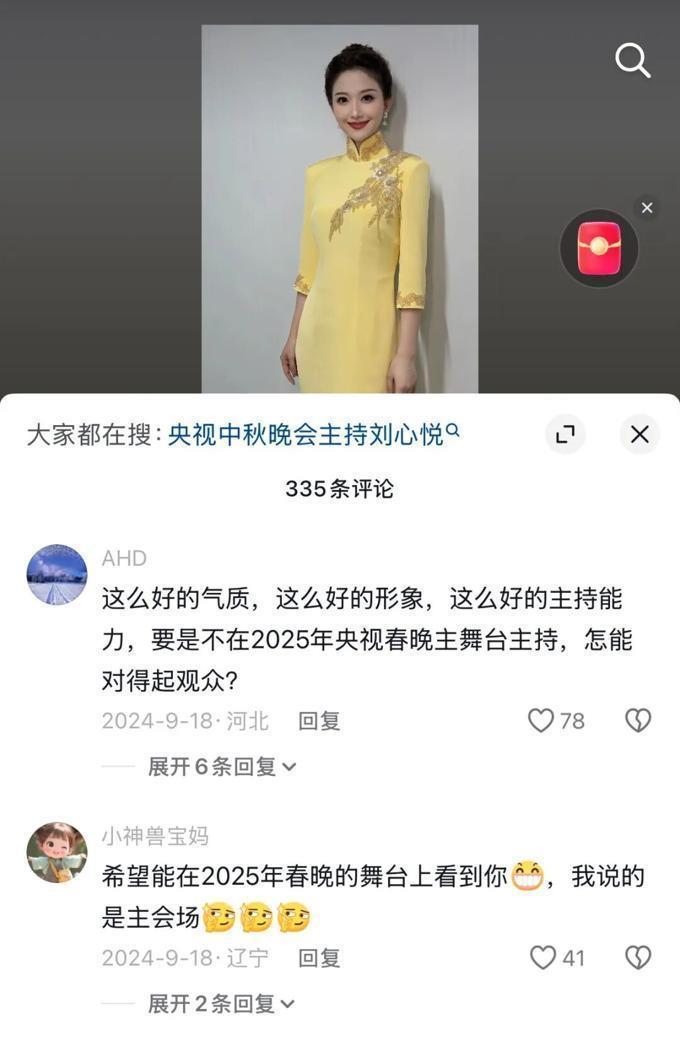Dislike 小神兽宝妈's comment
680x1051 pixels.
pos(638,958)
